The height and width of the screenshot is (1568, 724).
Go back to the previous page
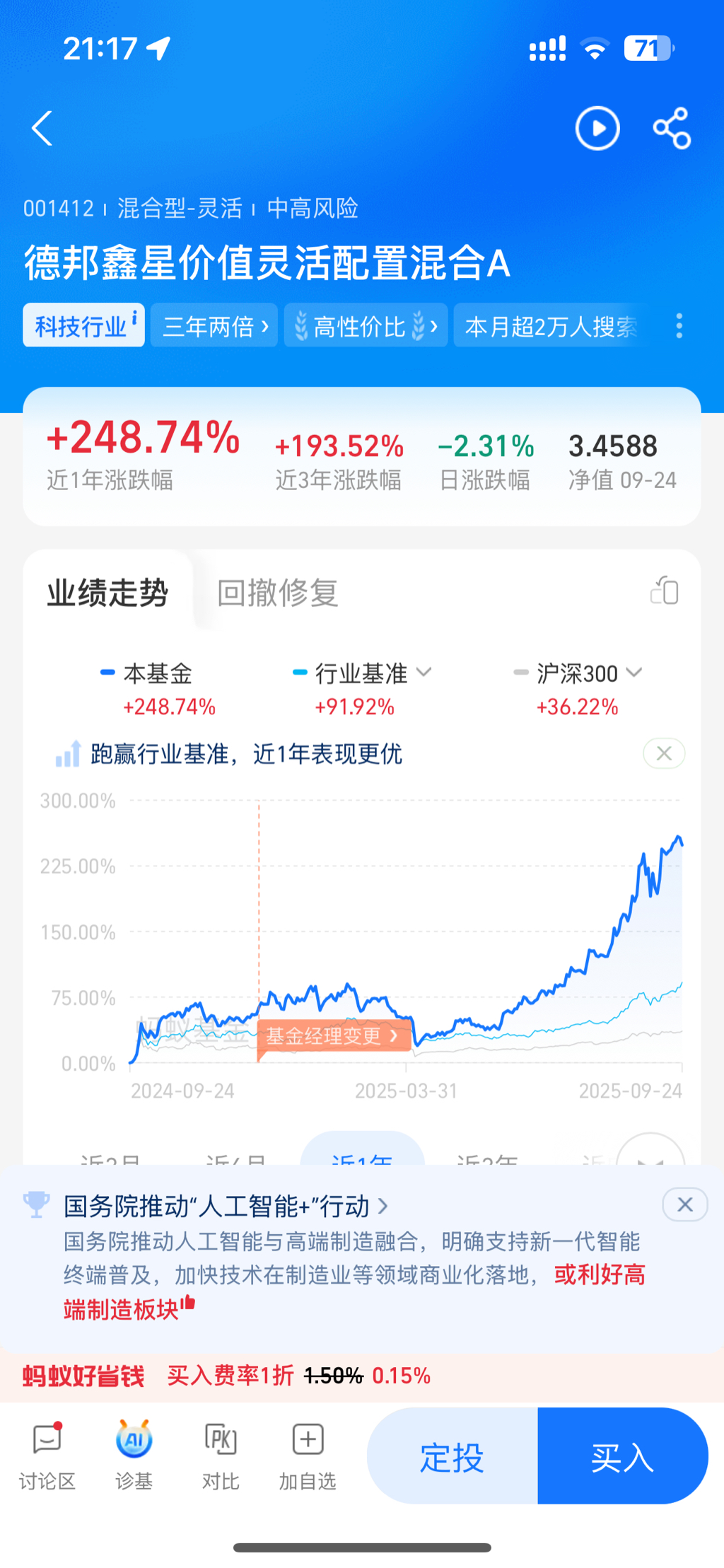[x=42, y=129]
